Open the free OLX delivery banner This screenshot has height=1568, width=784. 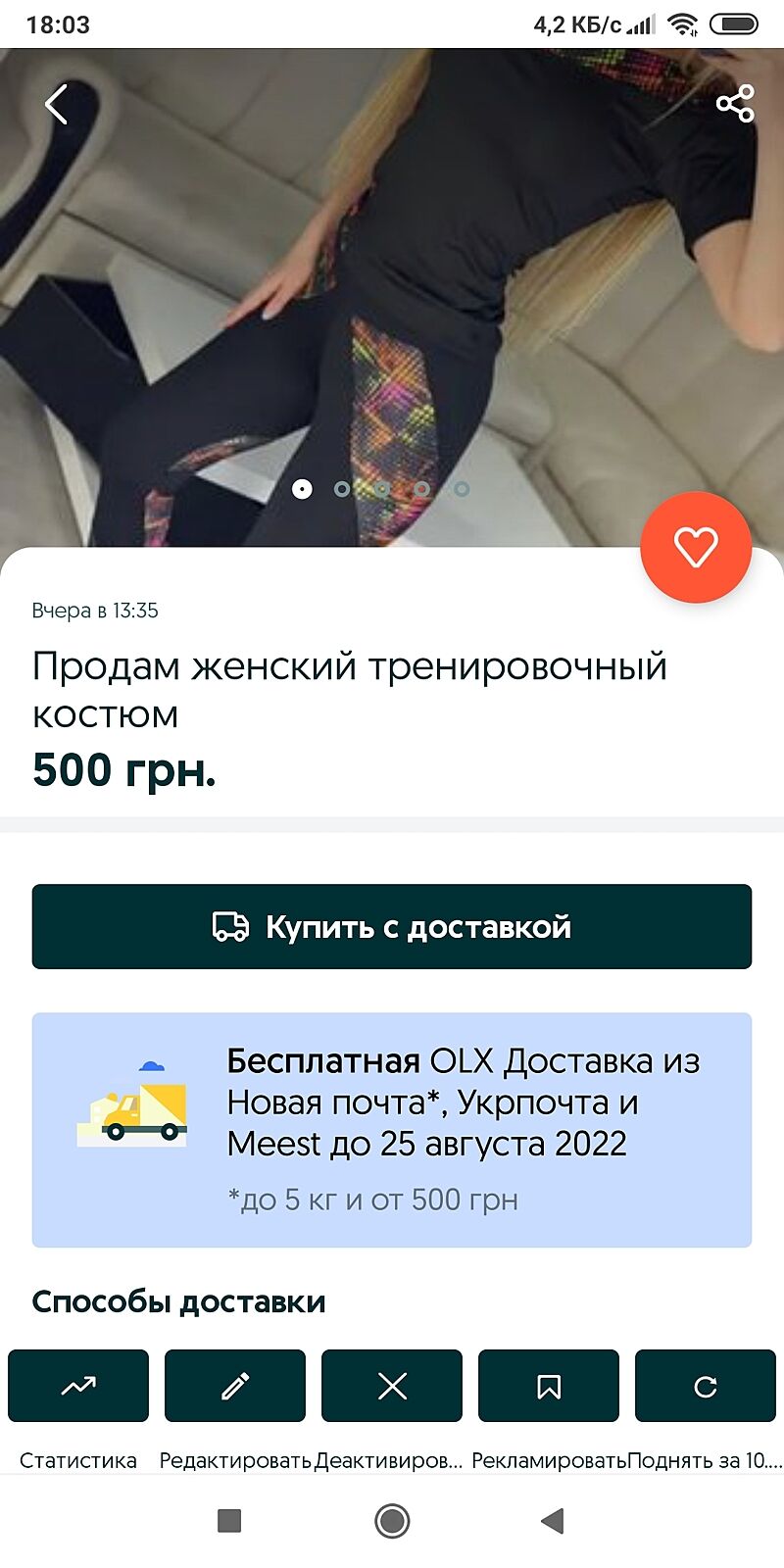[x=392, y=1129]
